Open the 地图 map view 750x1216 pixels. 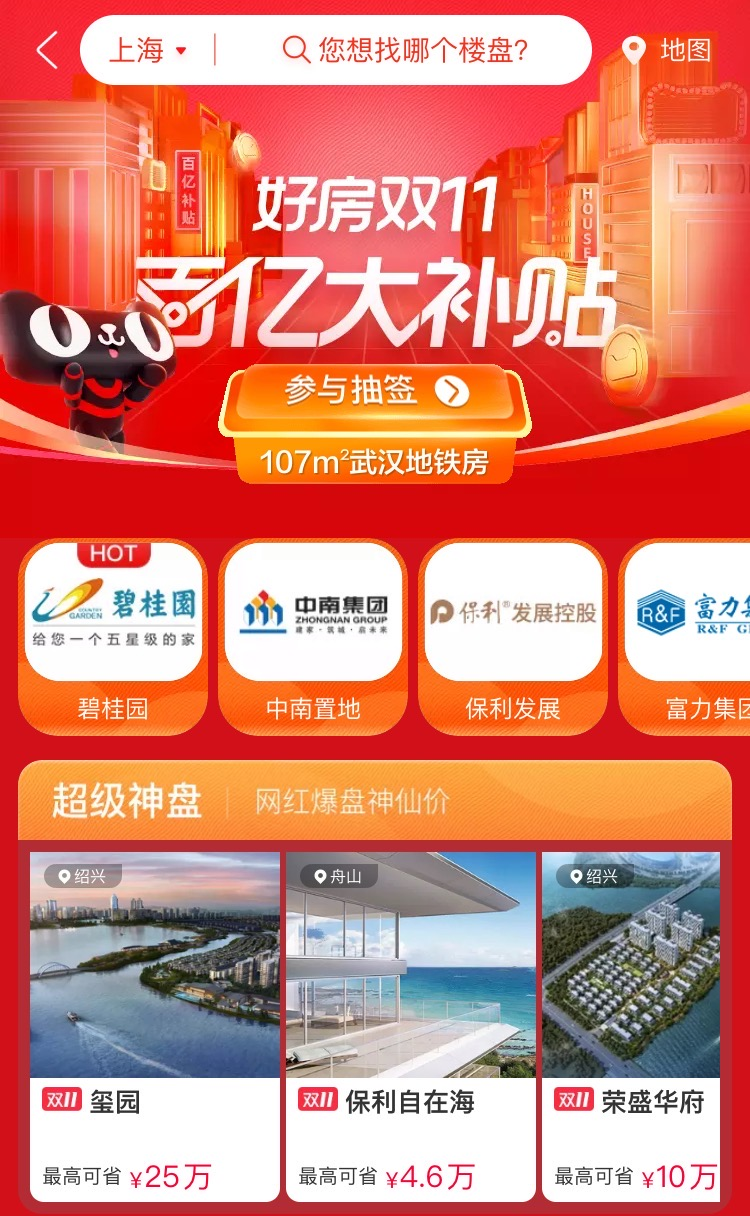(x=666, y=50)
